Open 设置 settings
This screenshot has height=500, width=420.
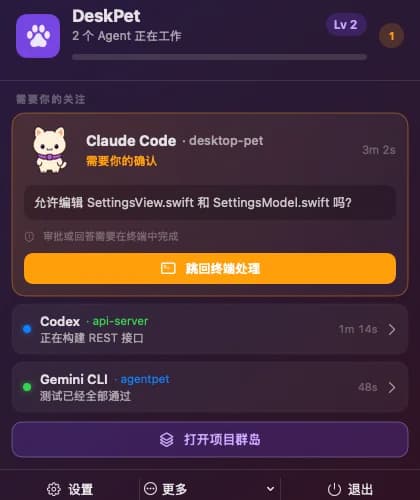pyautogui.click(x=70, y=489)
